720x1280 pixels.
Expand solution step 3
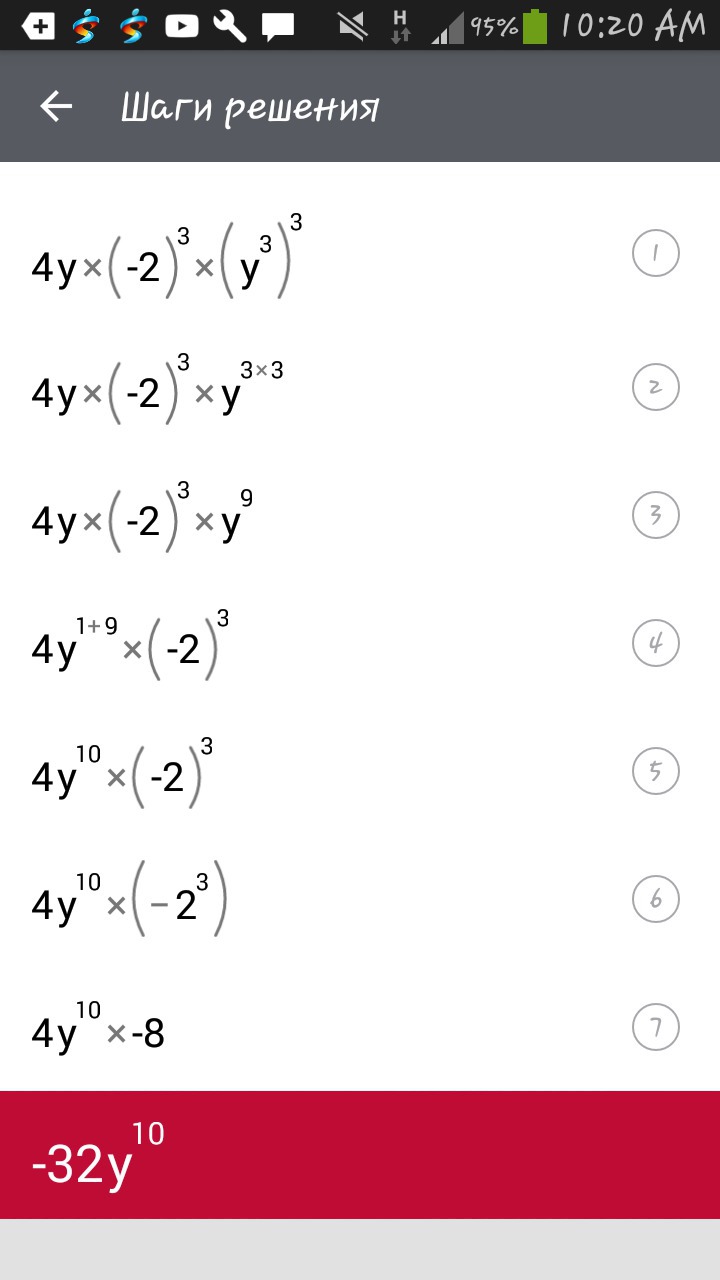656,516
